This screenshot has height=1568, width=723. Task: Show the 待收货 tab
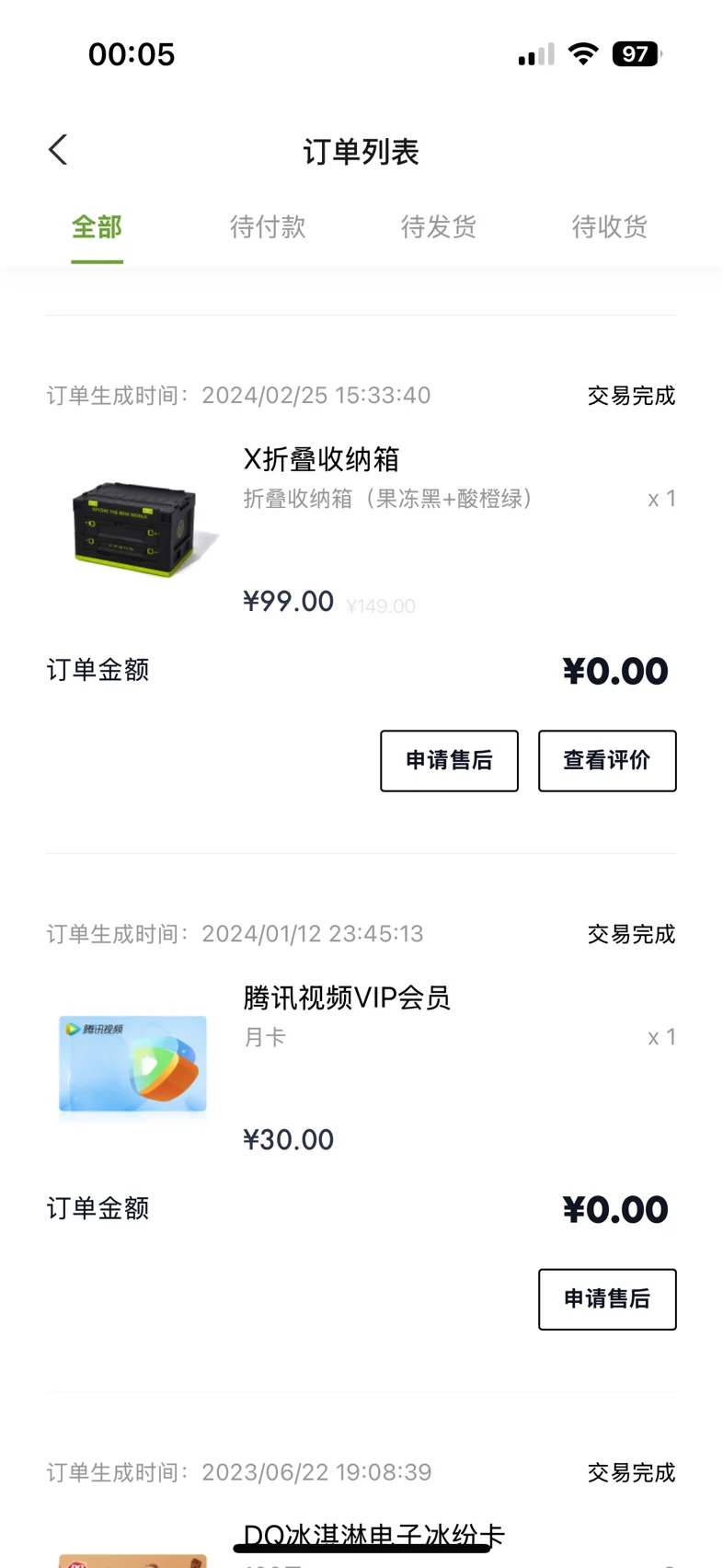click(610, 227)
